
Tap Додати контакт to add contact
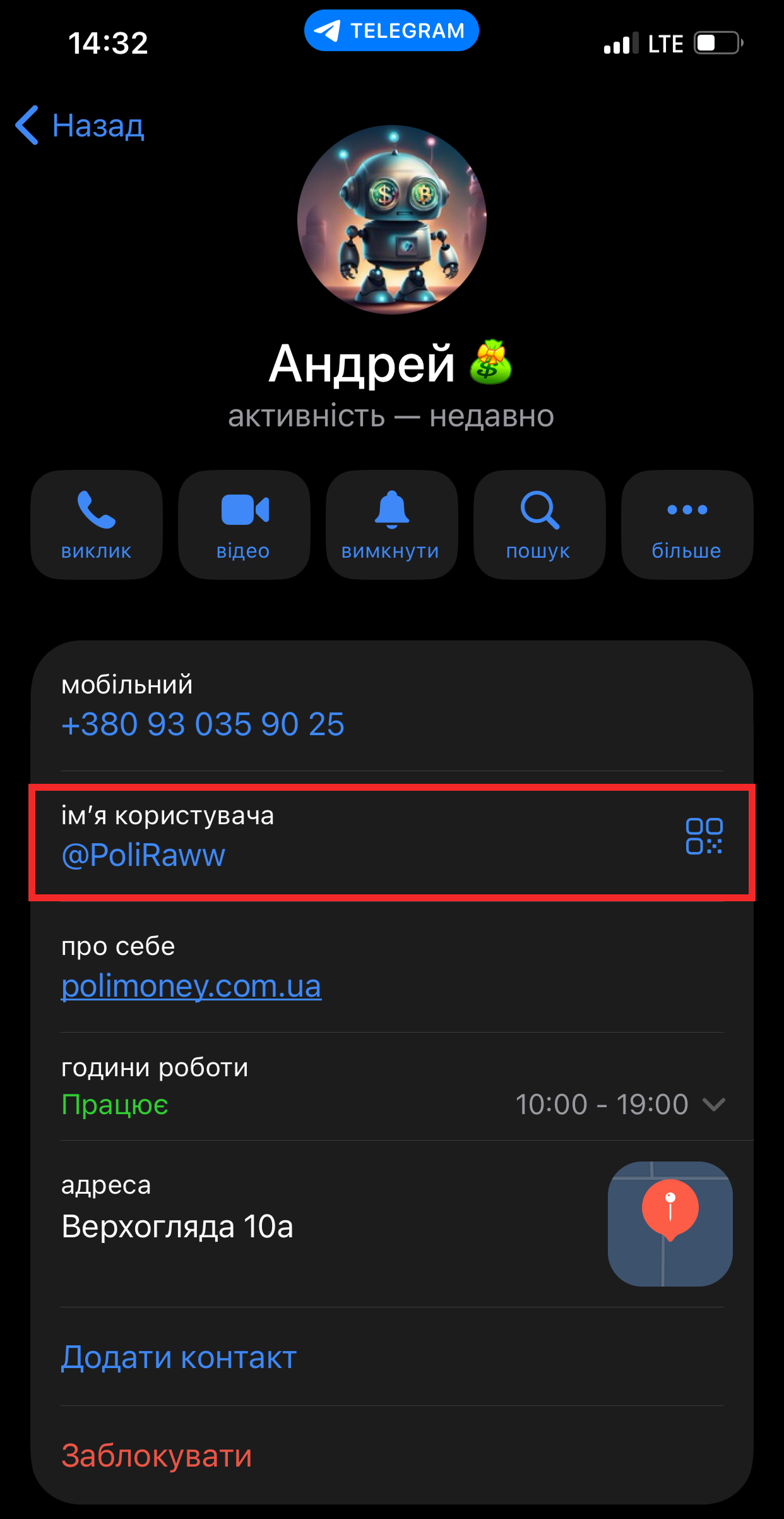tap(179, 1357)
